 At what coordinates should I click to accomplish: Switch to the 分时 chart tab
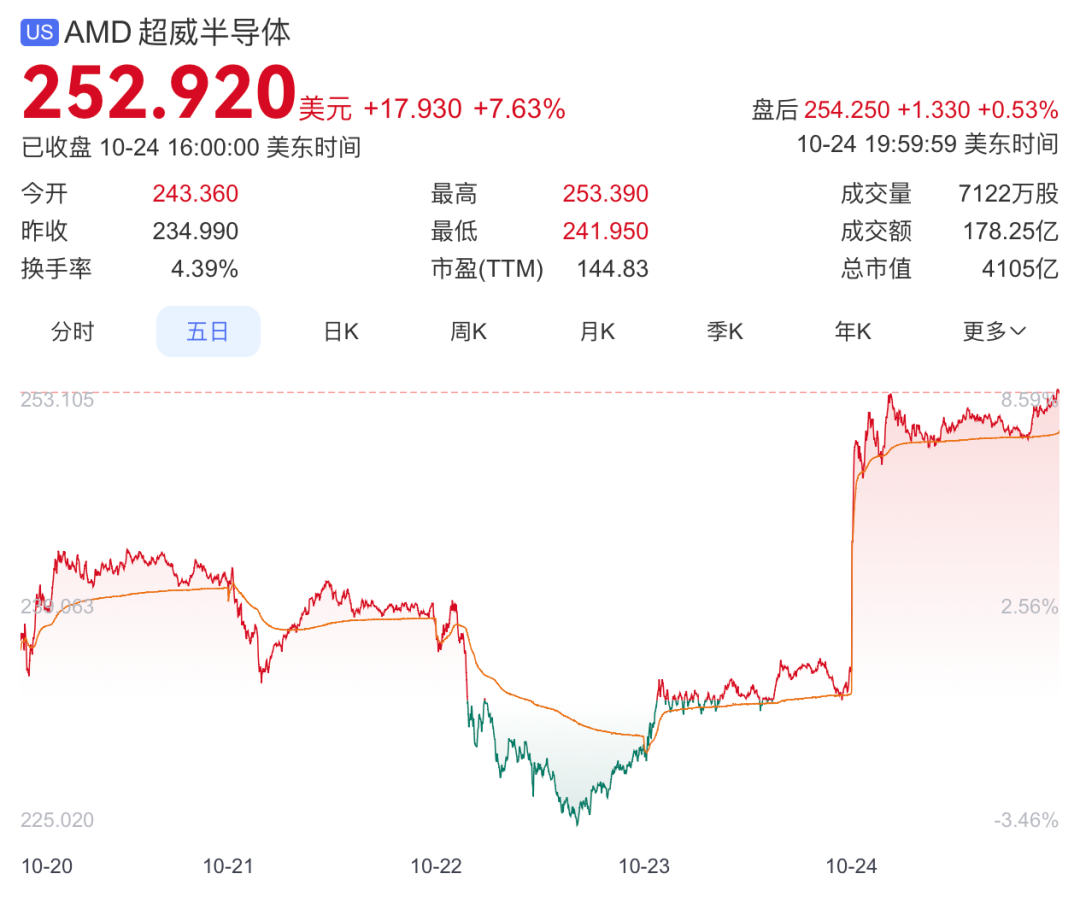pos(72,332)
